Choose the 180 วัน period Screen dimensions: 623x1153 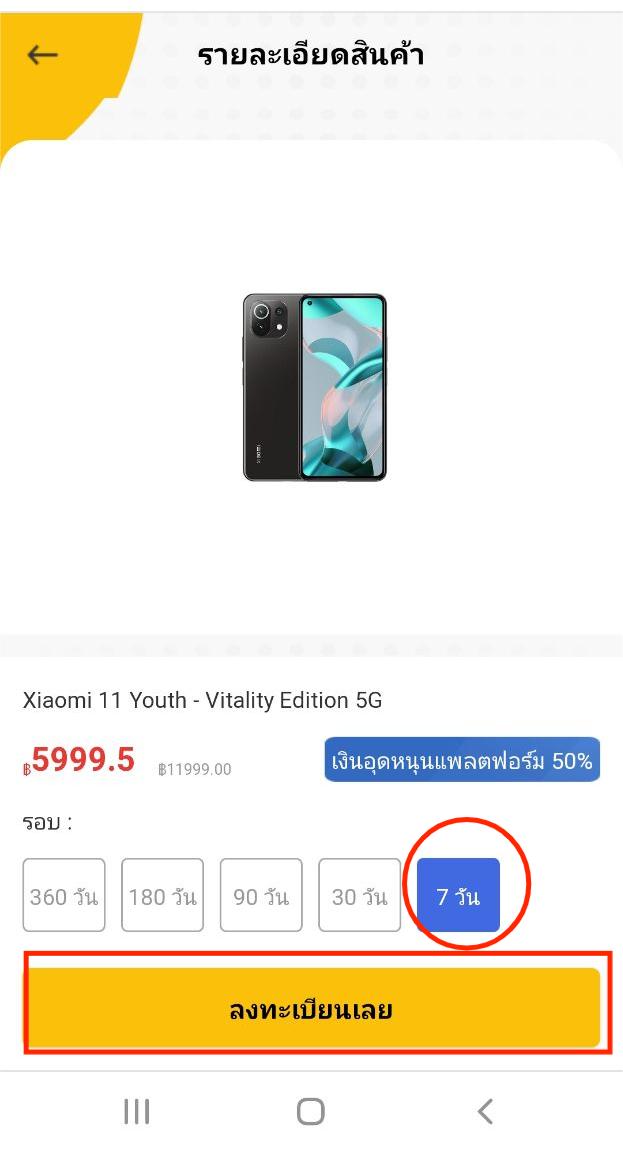pyautogui.click(x=162, y=896)
